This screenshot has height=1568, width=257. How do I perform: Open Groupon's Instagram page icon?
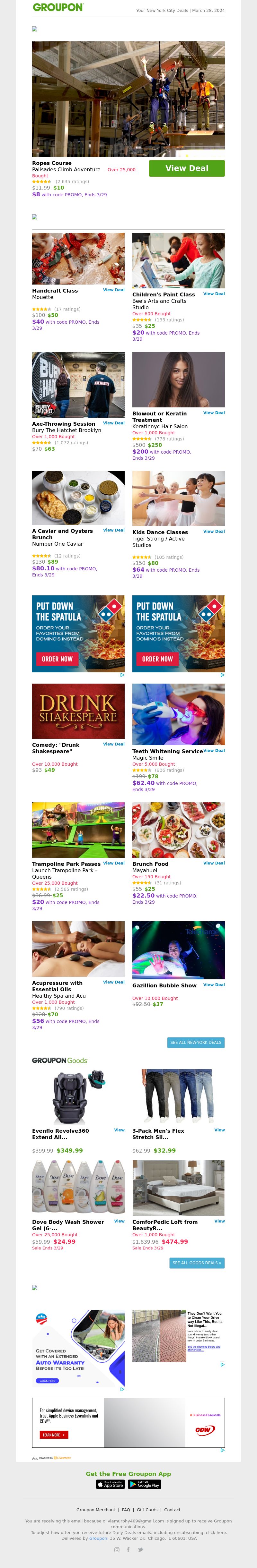coord(117,1549)
